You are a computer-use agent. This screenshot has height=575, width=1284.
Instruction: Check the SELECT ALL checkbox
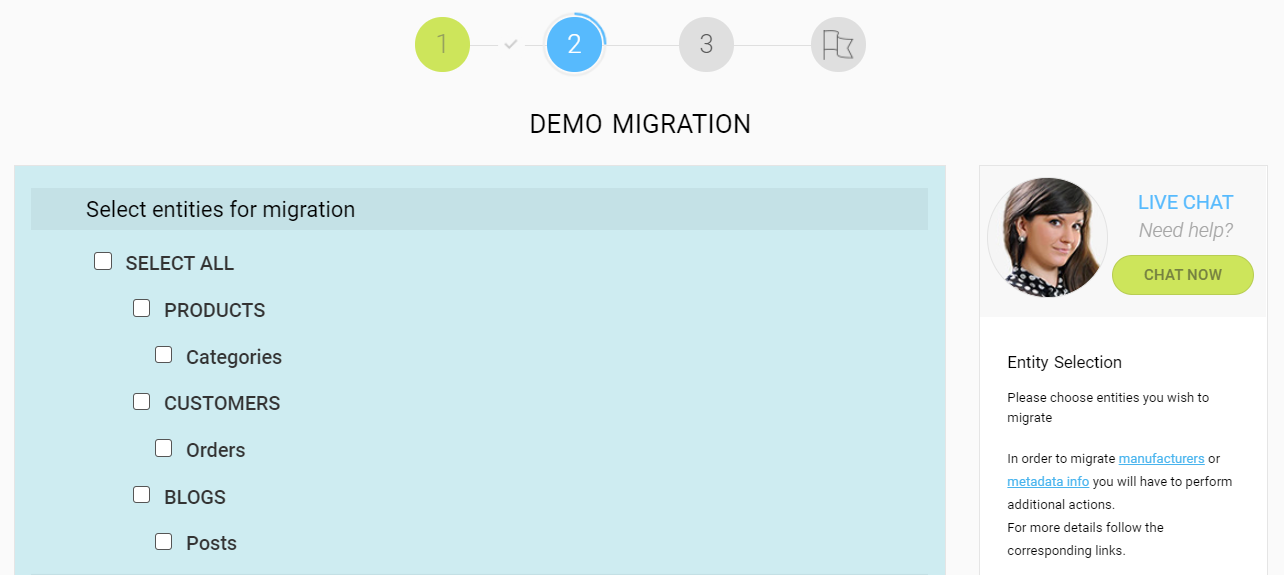(103, 262)
